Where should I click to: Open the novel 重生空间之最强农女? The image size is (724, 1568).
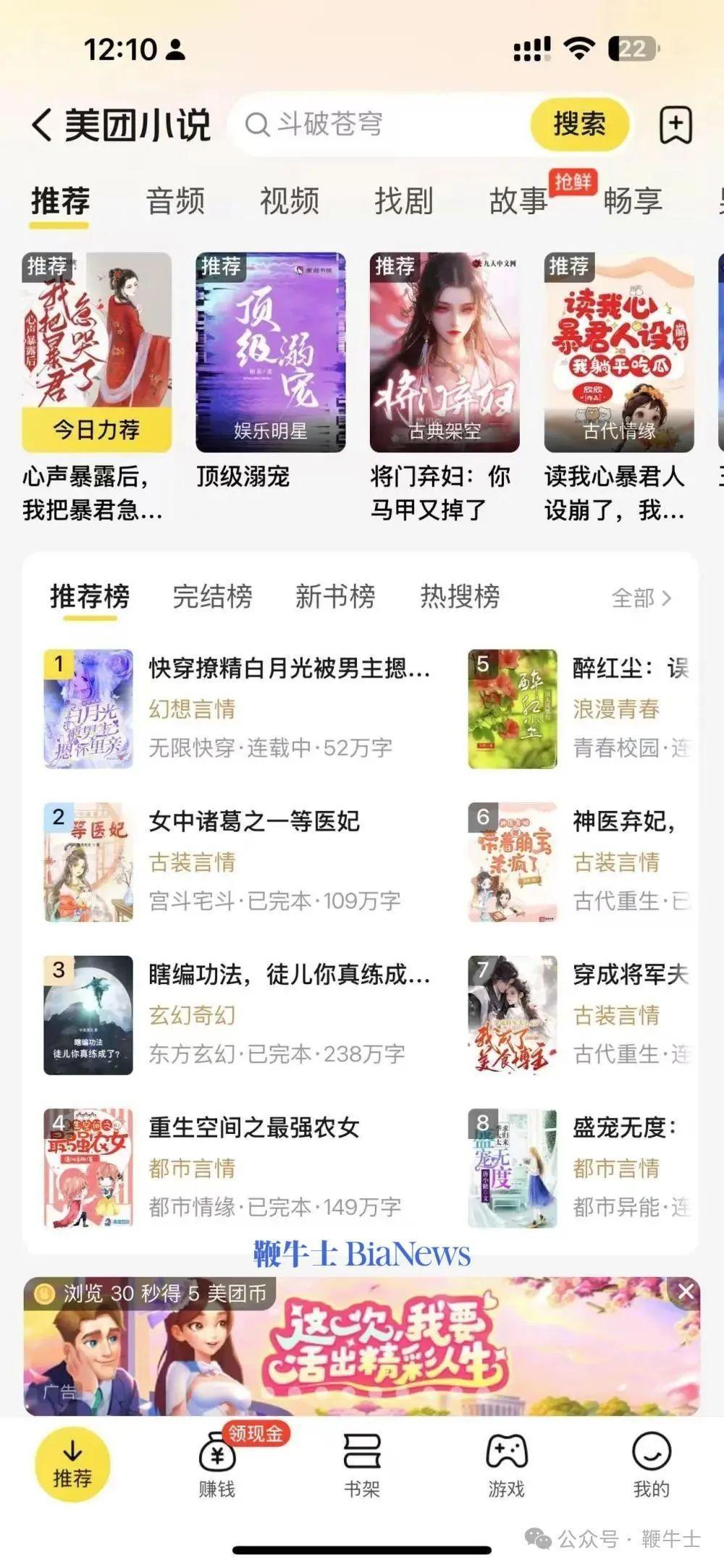click(x=253, y=1127)
